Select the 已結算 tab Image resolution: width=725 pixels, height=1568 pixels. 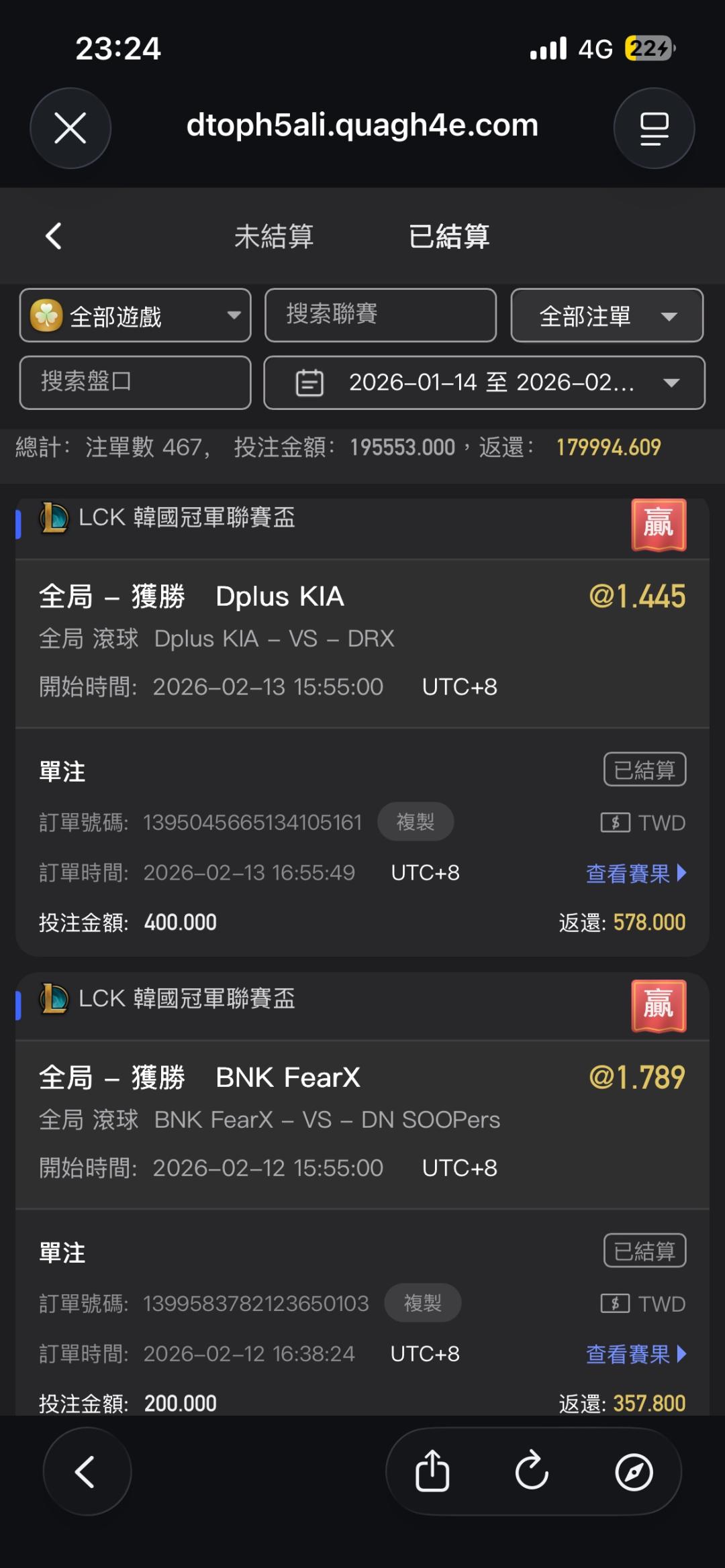449,236
